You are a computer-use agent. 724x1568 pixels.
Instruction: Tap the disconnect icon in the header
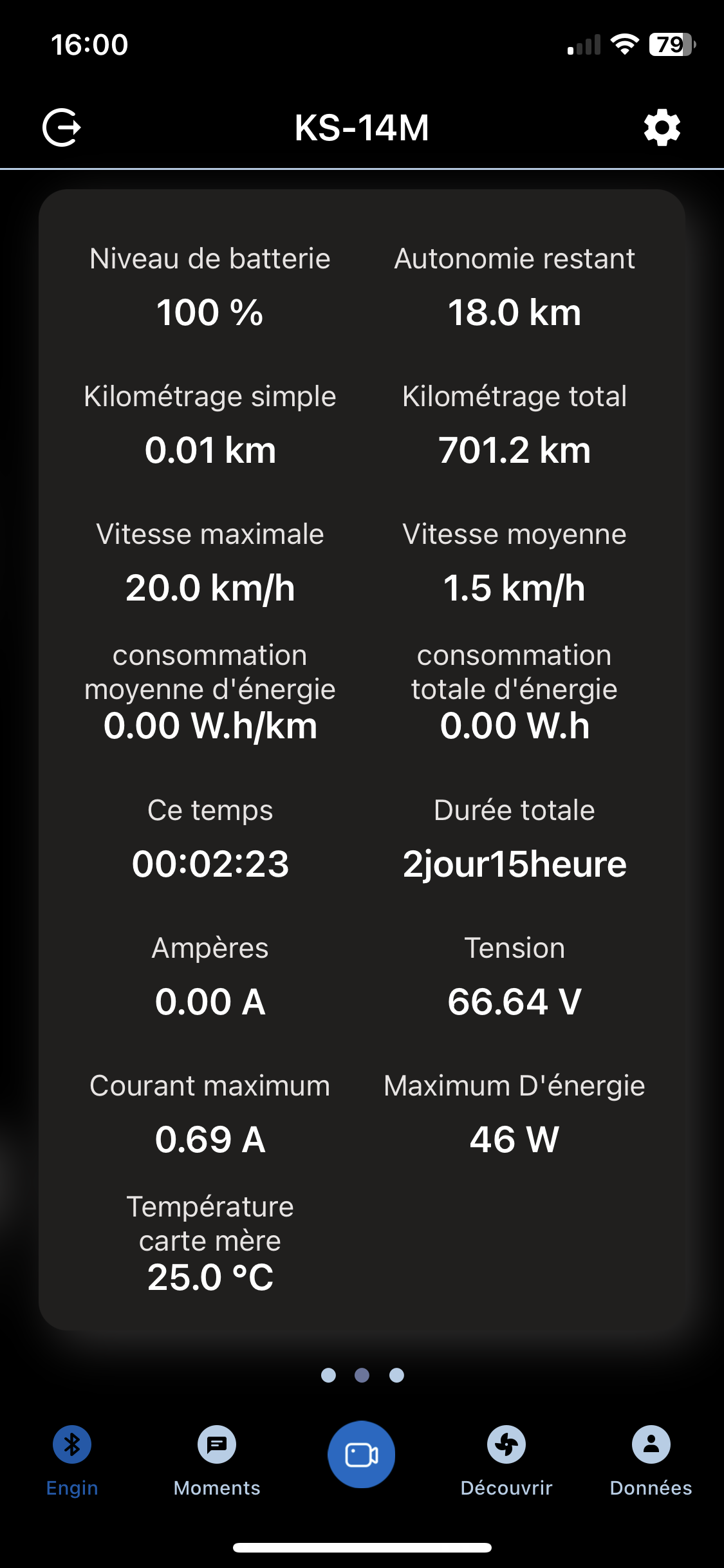click(x=62, y=127)
